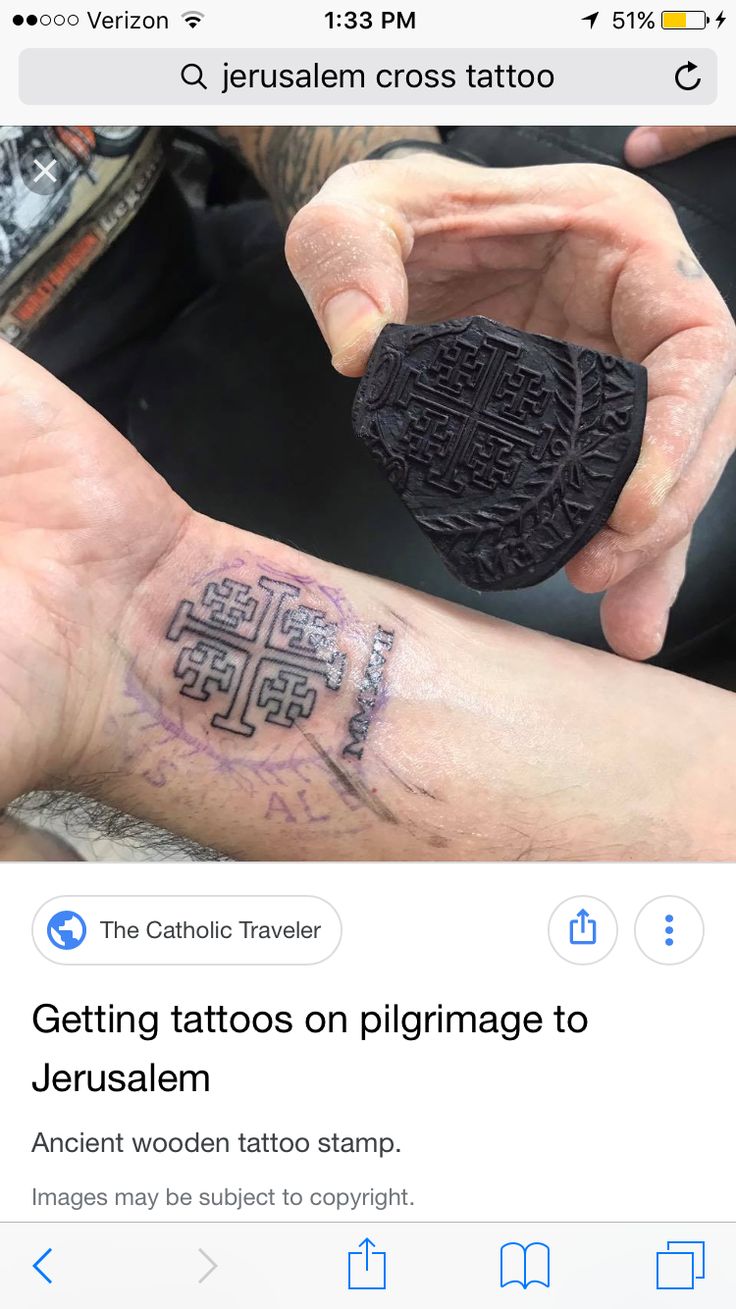Open 'Getting tattoos on pilgrimage to Jerusalem' page
The height and width of the screenshot is (1309, 736).
tap(309, 1048)
